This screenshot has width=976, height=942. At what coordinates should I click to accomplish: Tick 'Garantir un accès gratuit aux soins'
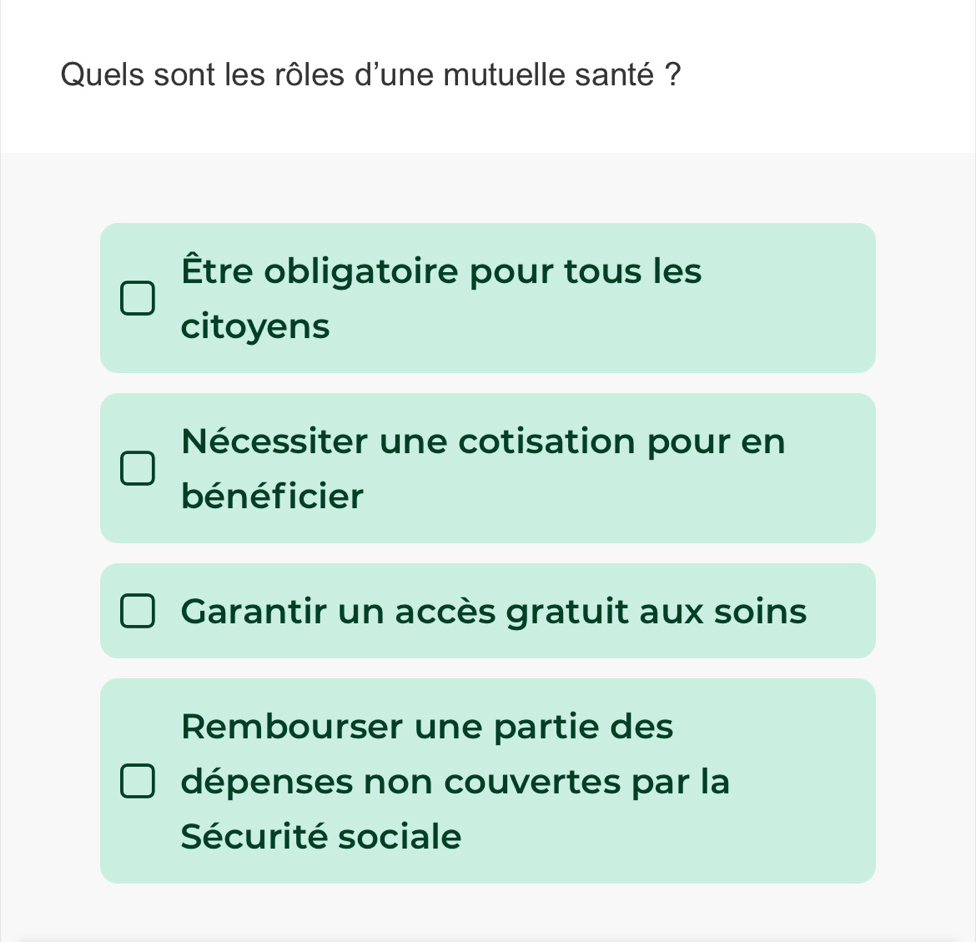pyautogui.click(x=138, y=611)
